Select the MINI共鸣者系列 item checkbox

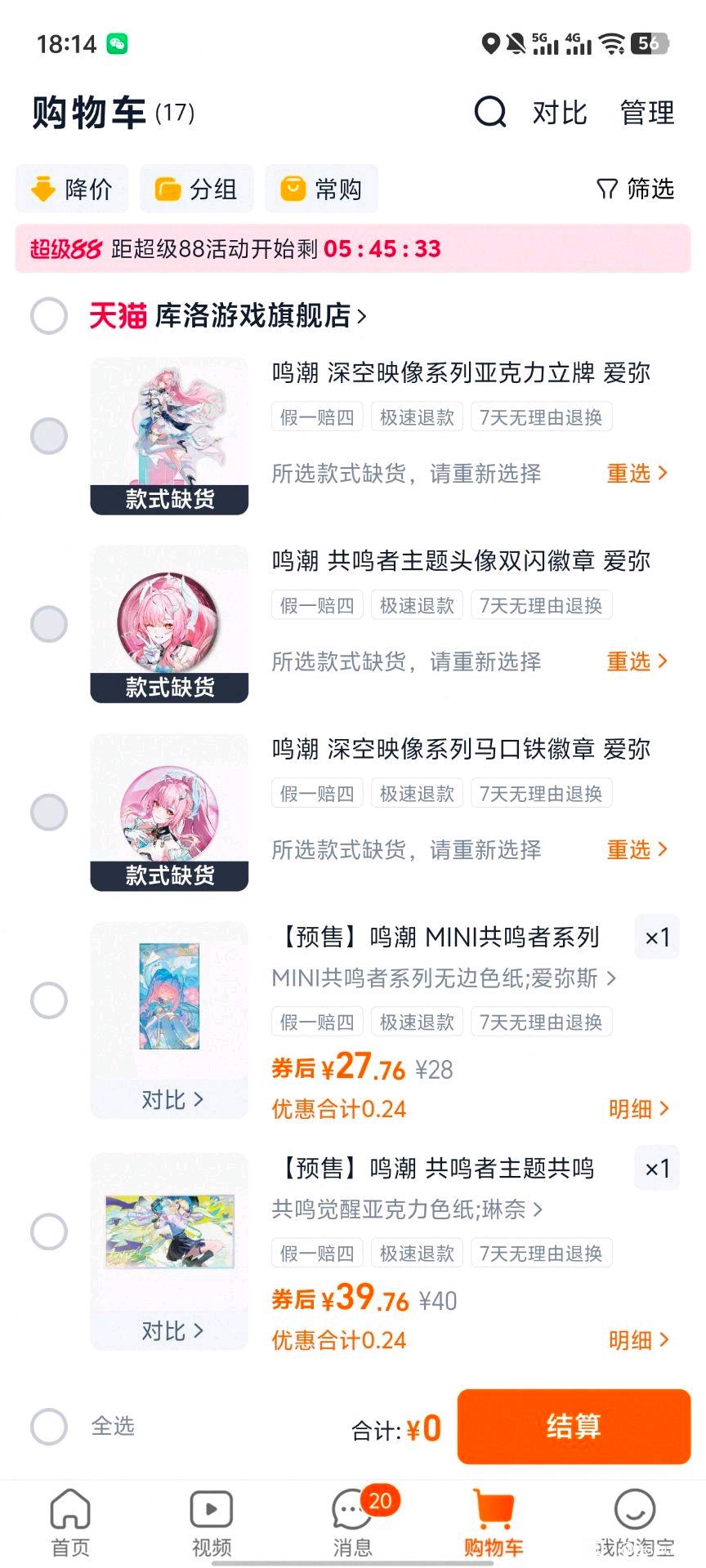pyautogui.click(x=48, y=1000)
